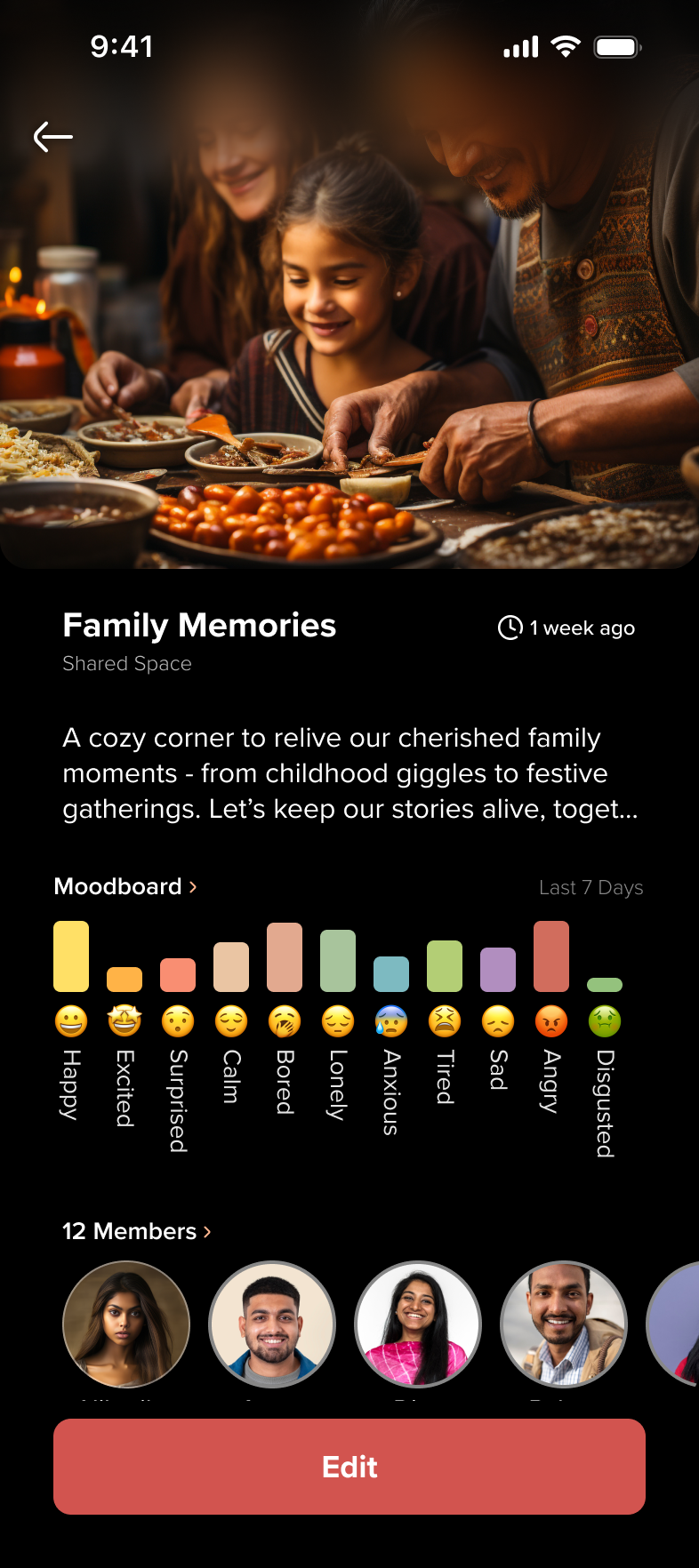This screenshot has width=699, height=1568.
Task: Open the man in beige jacket avatar
Action: pos(564,1324)
